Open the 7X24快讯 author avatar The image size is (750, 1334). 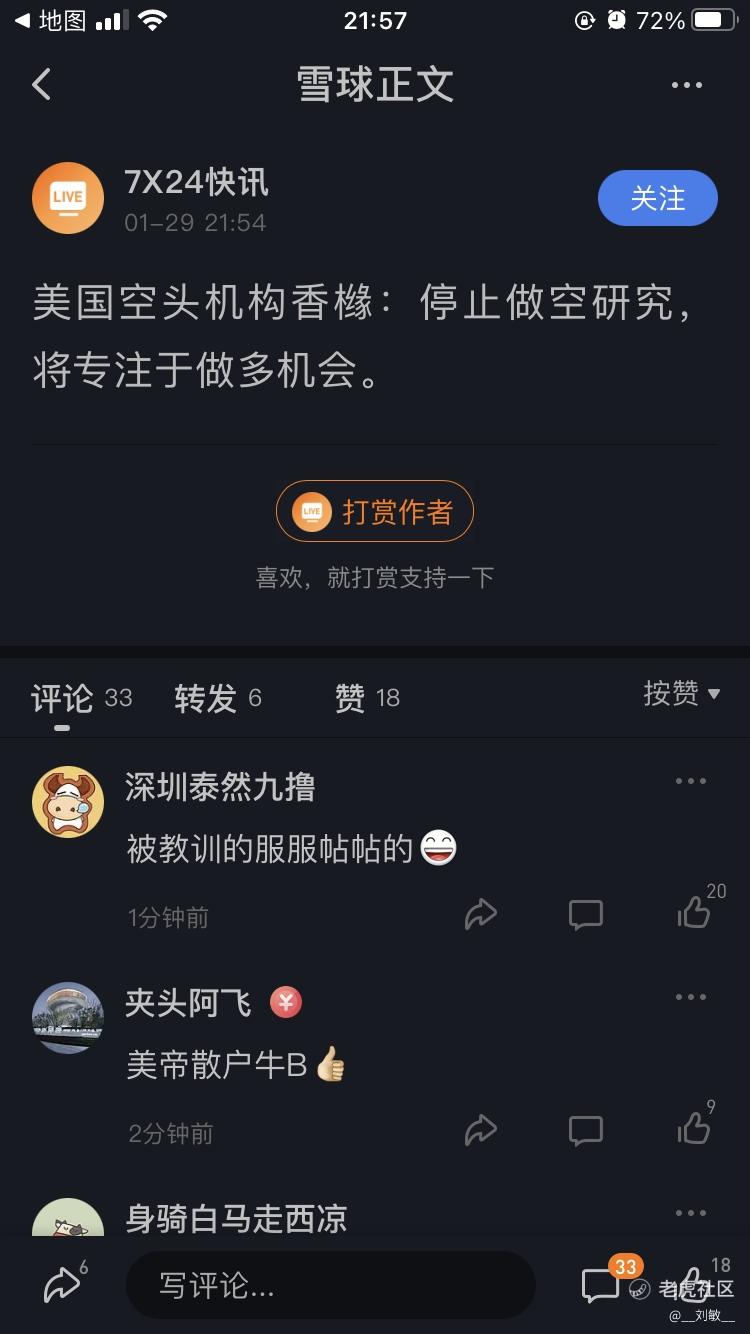pyautogui.click(x=68, y=198)
